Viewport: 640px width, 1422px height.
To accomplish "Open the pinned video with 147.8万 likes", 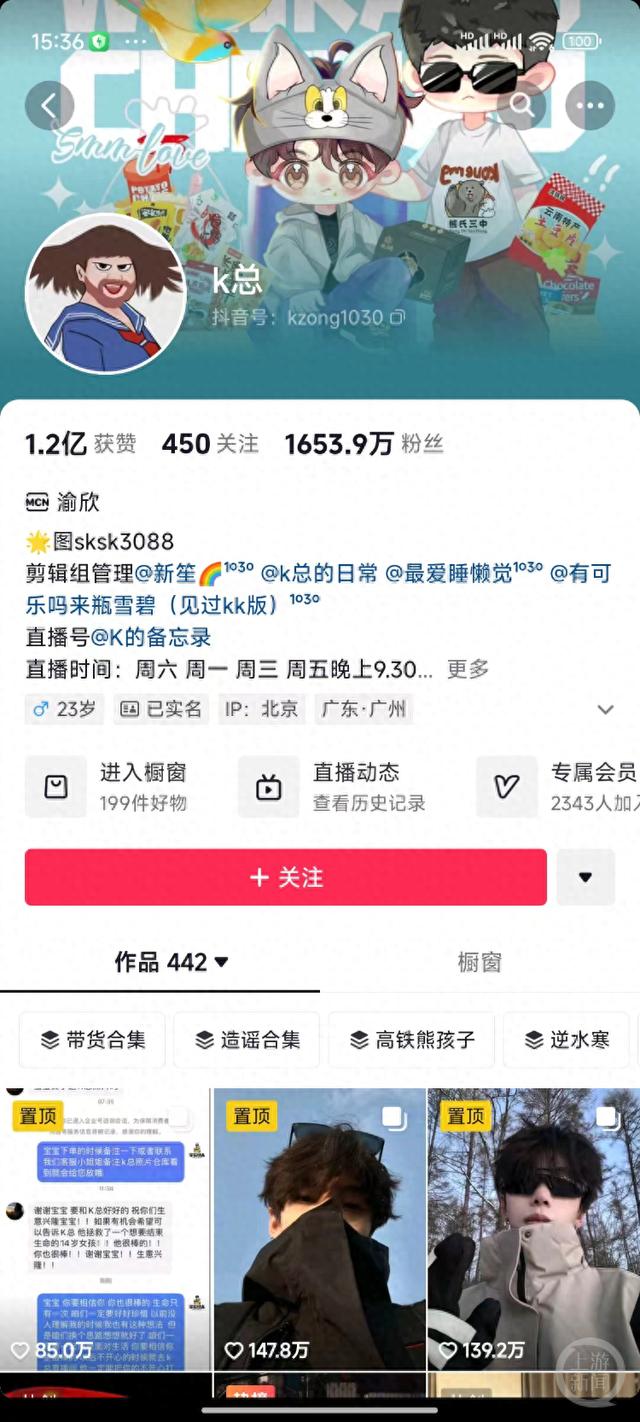I will (320, 1228).
